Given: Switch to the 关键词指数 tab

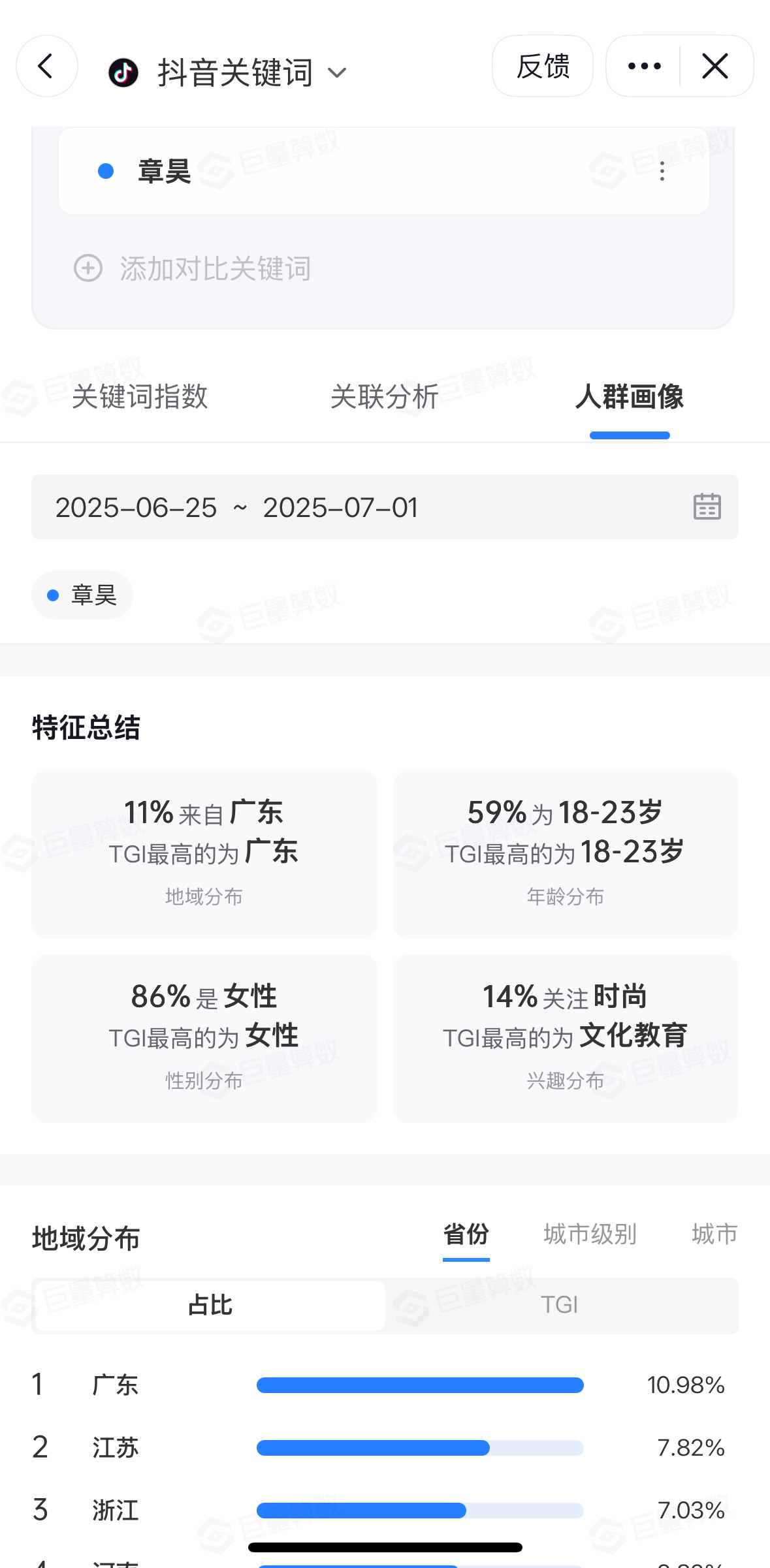Looking at the screenshot, I should [x=140, y=396].
